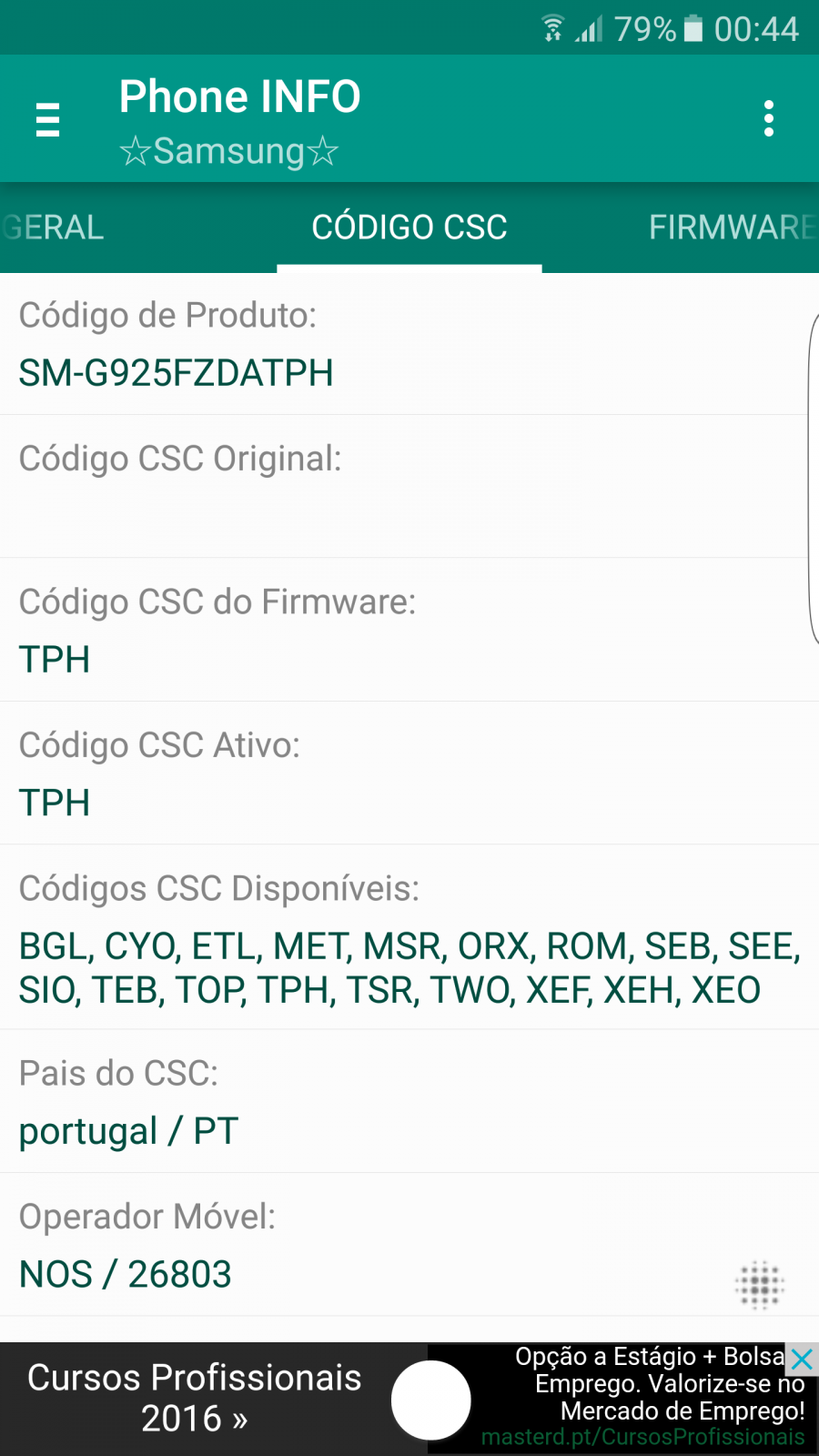Image resolution: width=819 pixels, height=1456 pixels.
Task: Open the Cursos Profissionais 2016 ad
Action: point(194,1399)
